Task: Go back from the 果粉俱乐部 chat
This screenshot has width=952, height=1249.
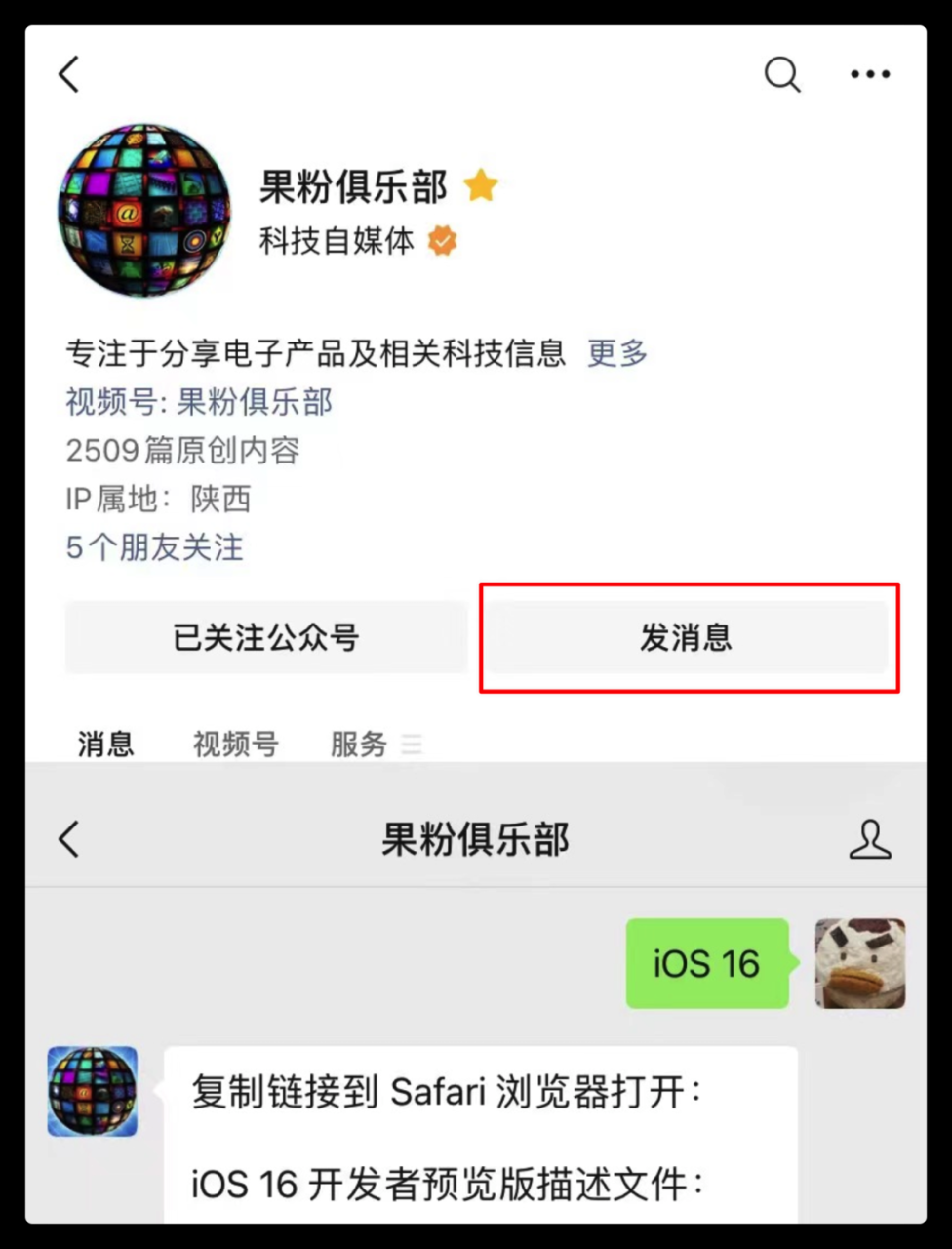Action: point(68,839)
